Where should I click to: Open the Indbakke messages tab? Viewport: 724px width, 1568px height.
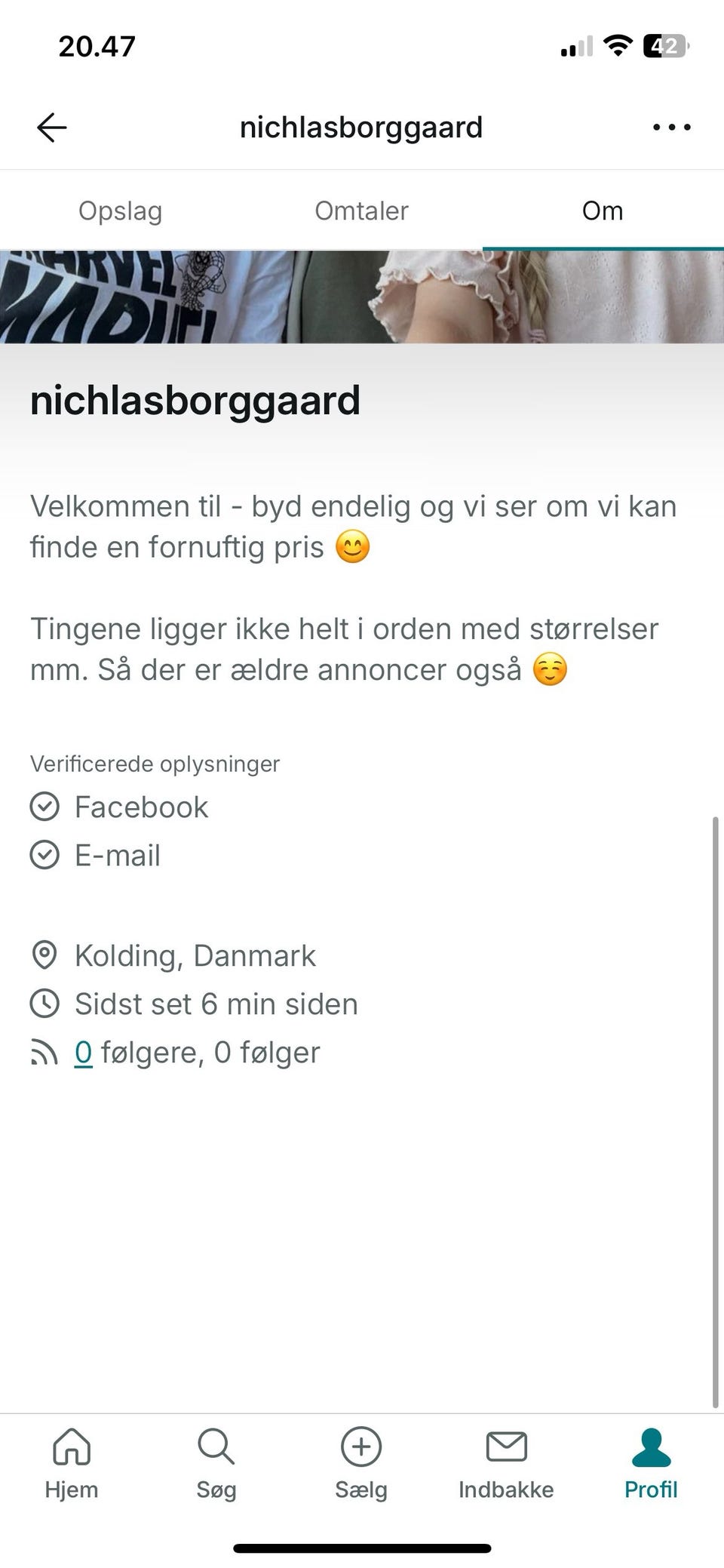506,1463
